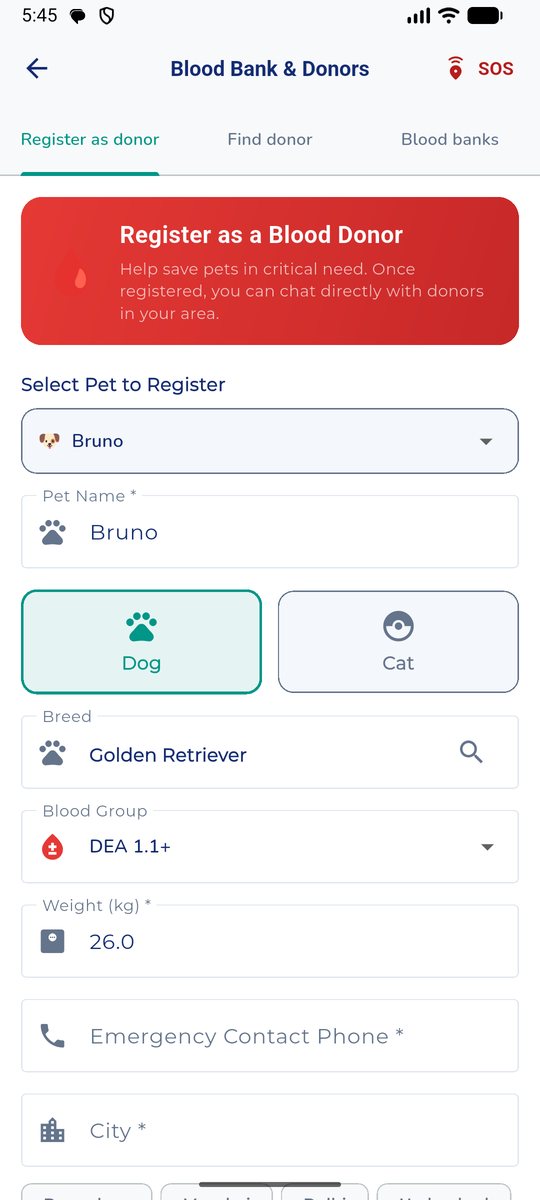The image size is (540, 1200).
Task: Focus the City input field
Action: coord(270,1130)
